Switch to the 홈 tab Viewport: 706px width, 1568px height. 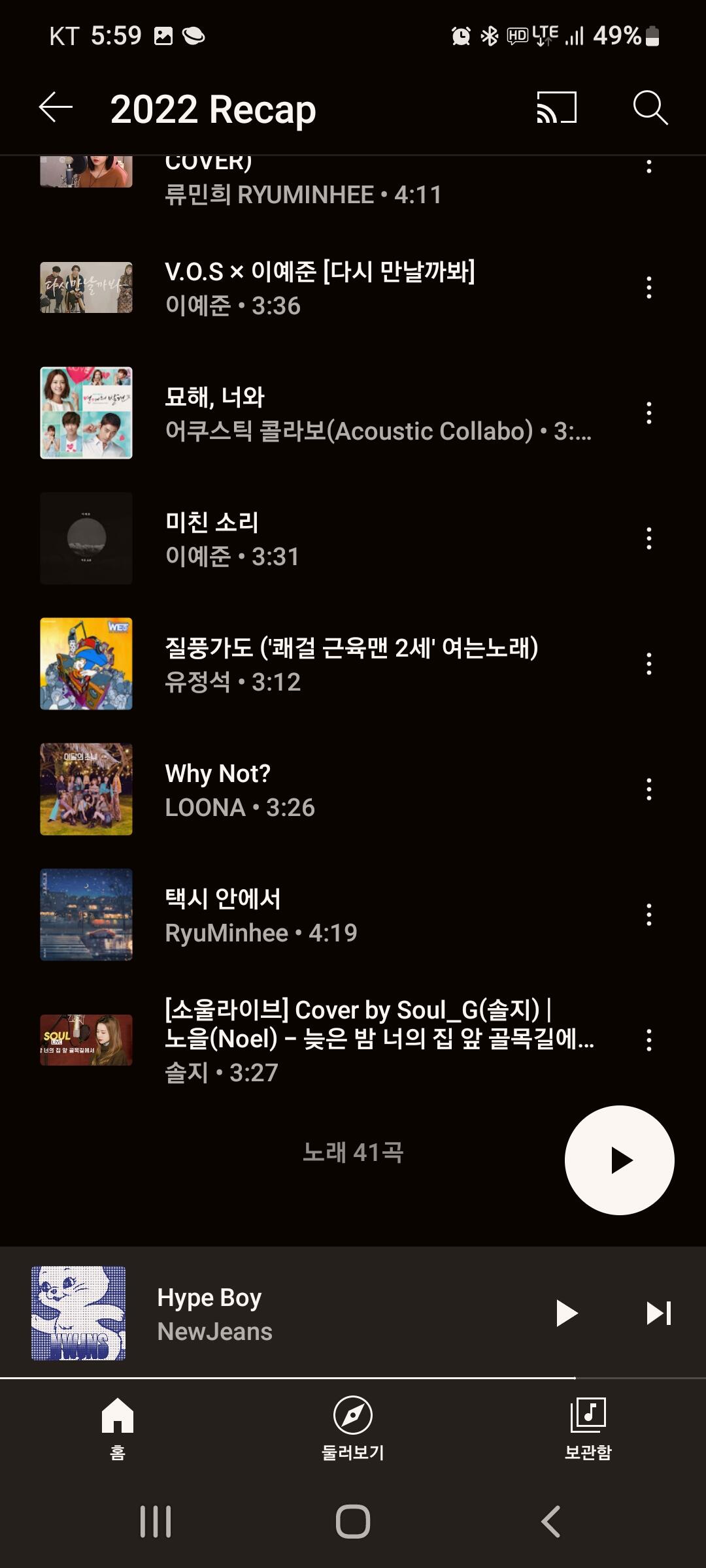click(x=118, y=1428)
